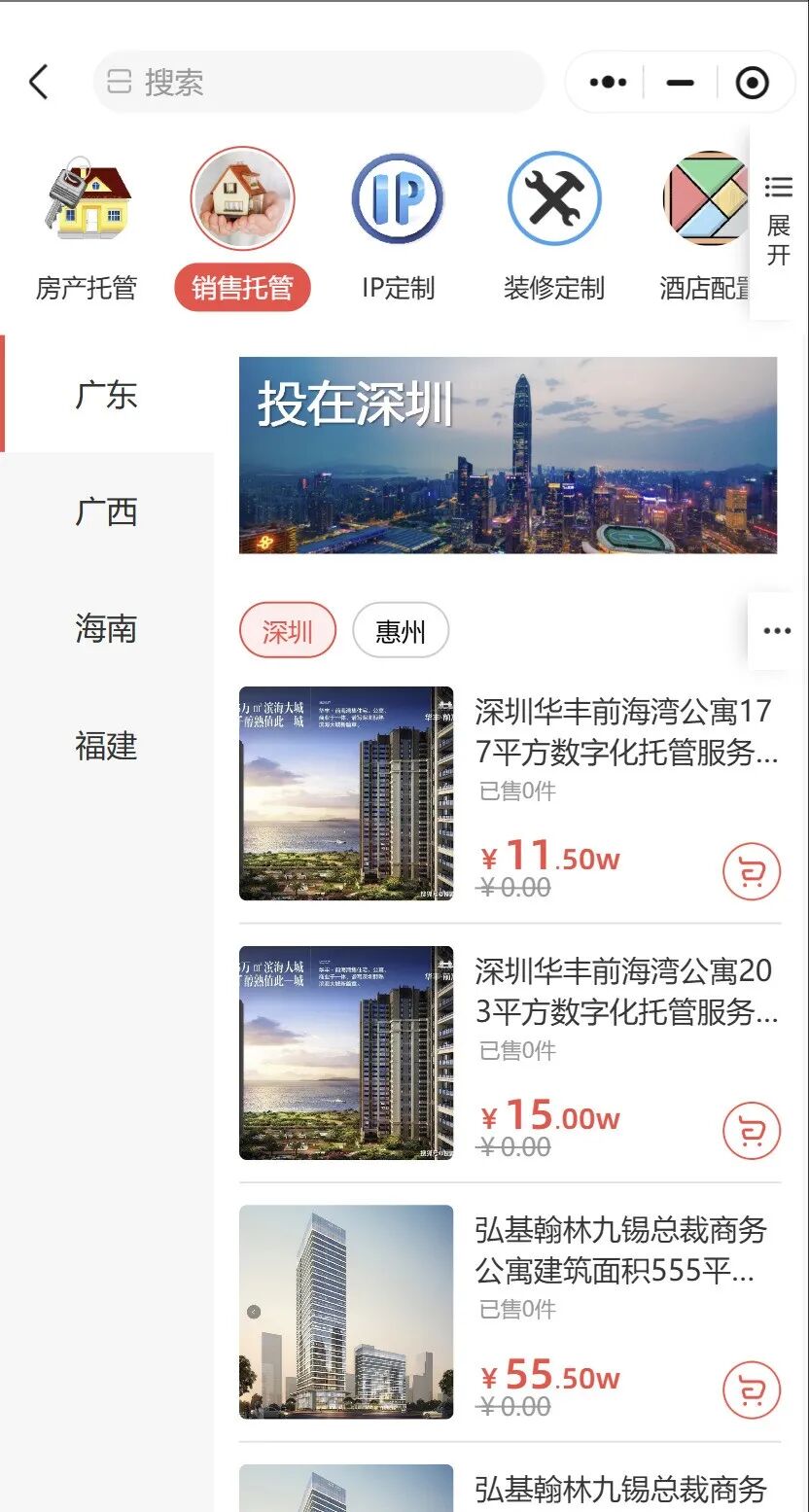Viewport: 809px width, 1512px height.
Task: Select 福建 from the sidebar
Action: click(x=106, y=747)
